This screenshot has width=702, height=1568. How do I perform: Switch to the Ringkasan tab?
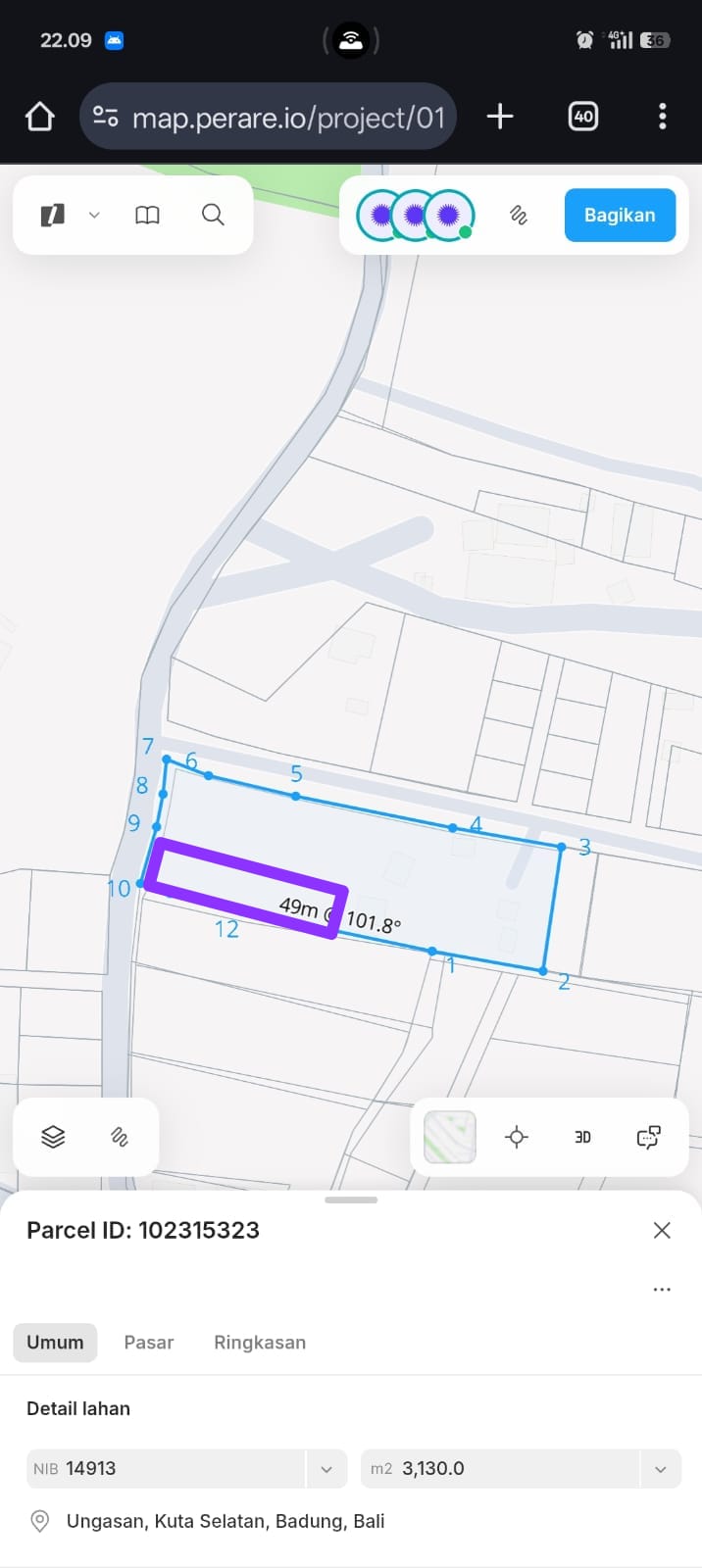[260, 1343]
